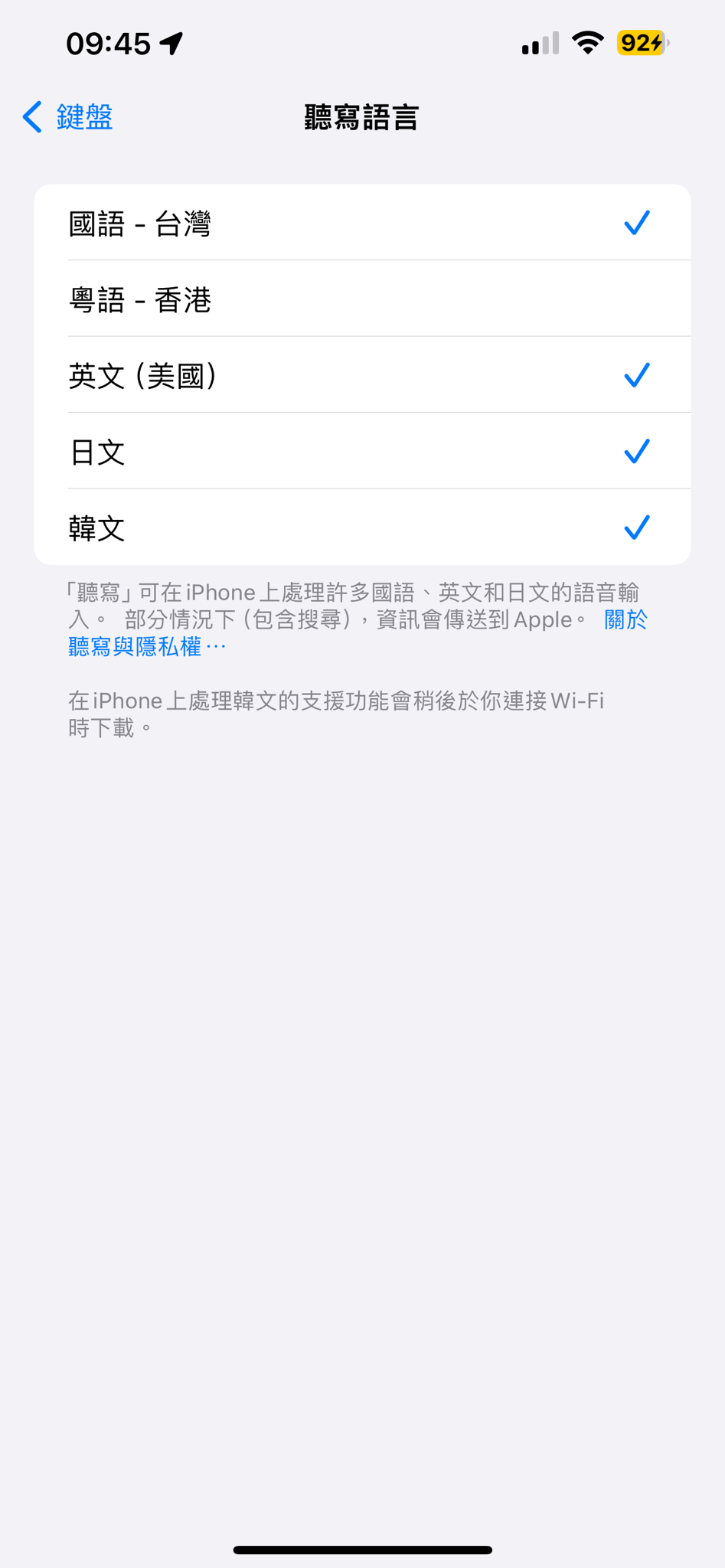Viewport: 725px width, 1568px height.
Task: Deselect 英文 (美國) dictation language
Action: tap(362, 375)
